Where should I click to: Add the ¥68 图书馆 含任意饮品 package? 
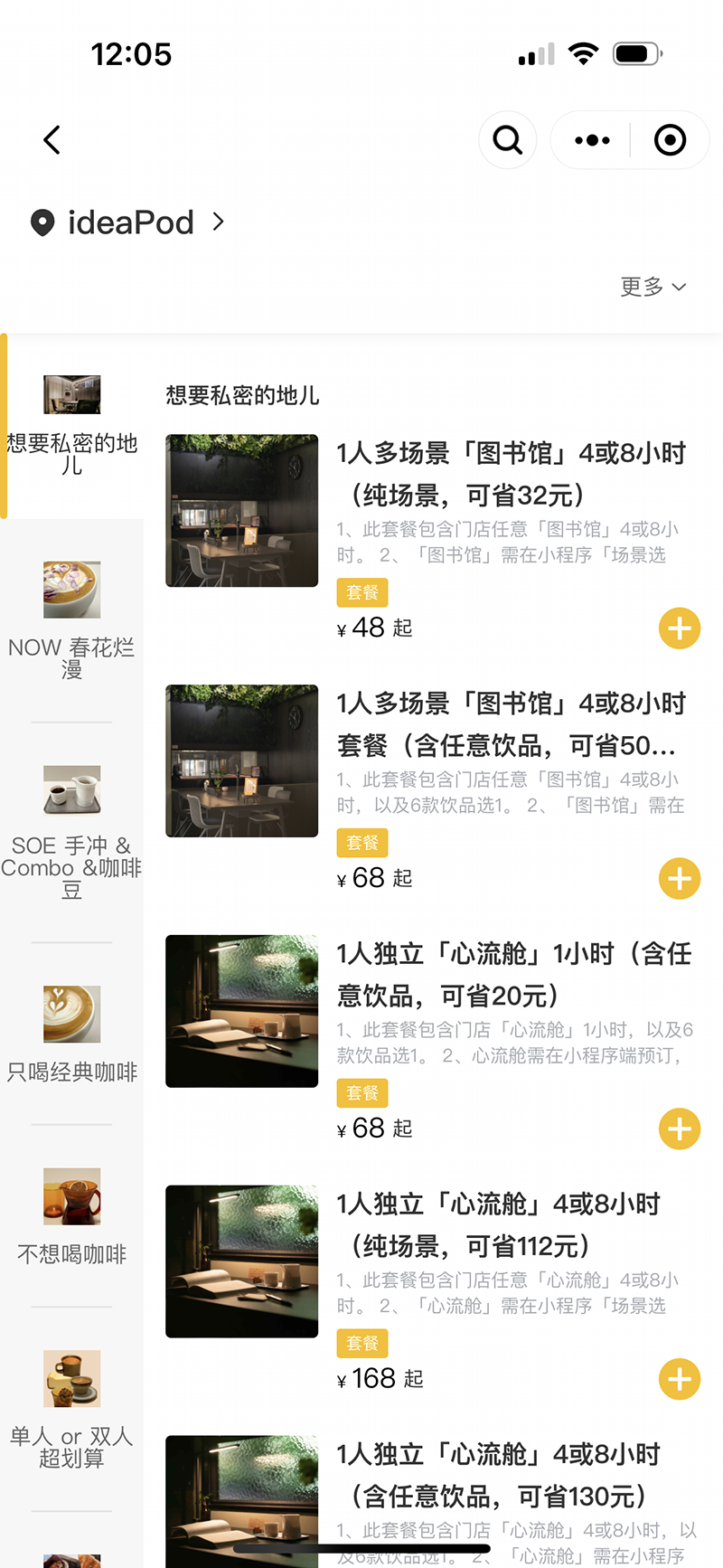pos(680,879)
